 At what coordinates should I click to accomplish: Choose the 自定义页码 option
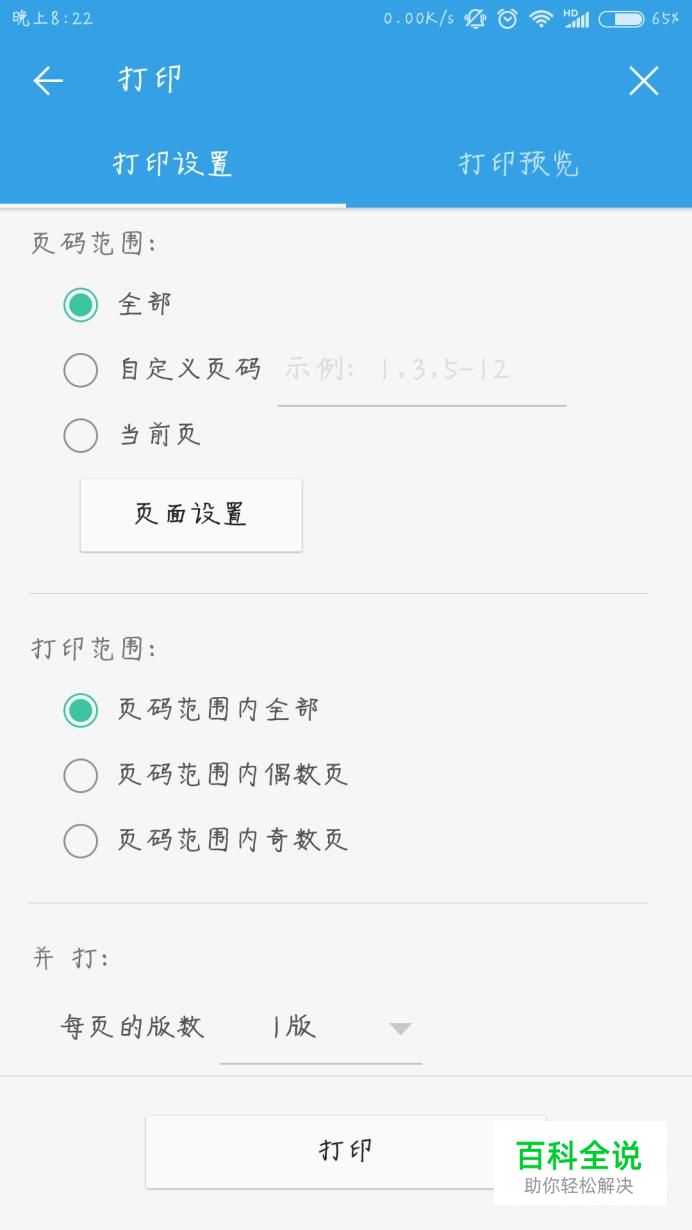[162, 370]
